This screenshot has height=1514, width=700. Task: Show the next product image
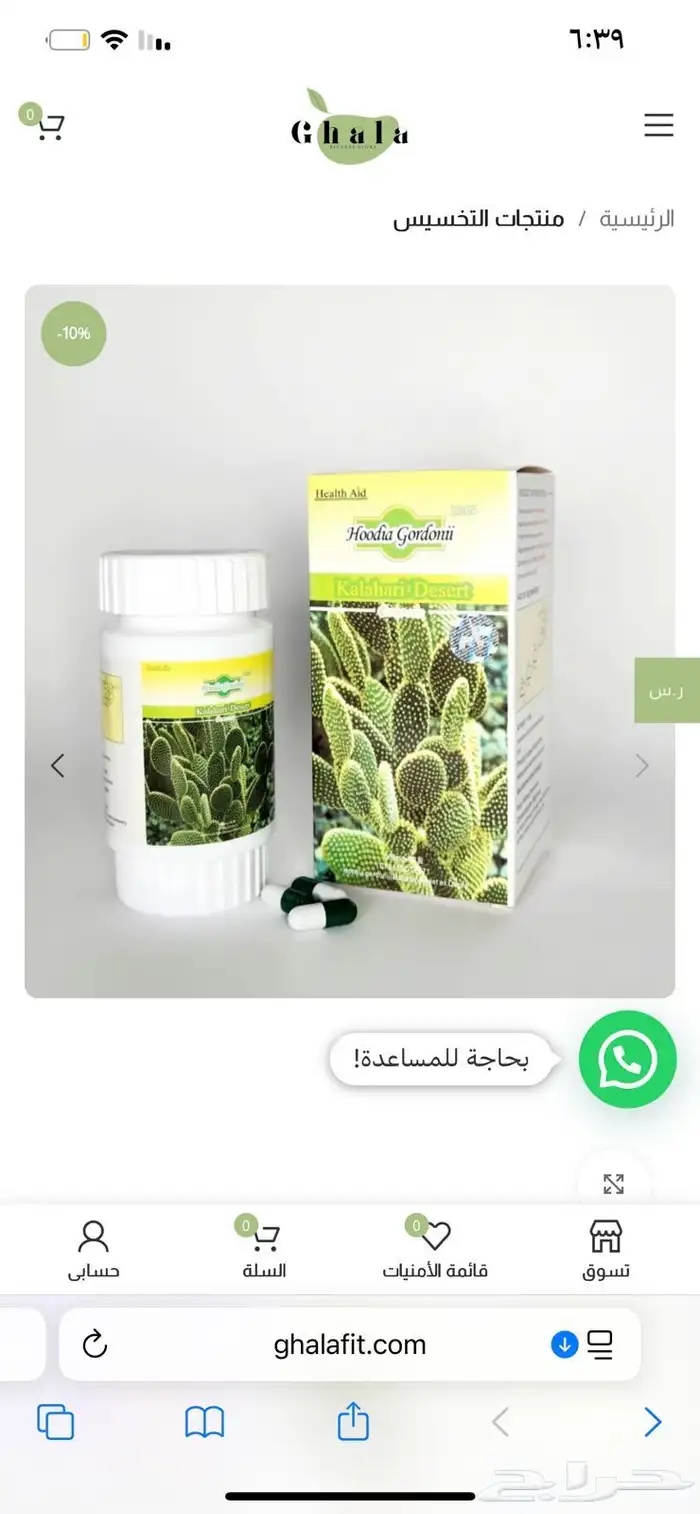pos(642,766)
